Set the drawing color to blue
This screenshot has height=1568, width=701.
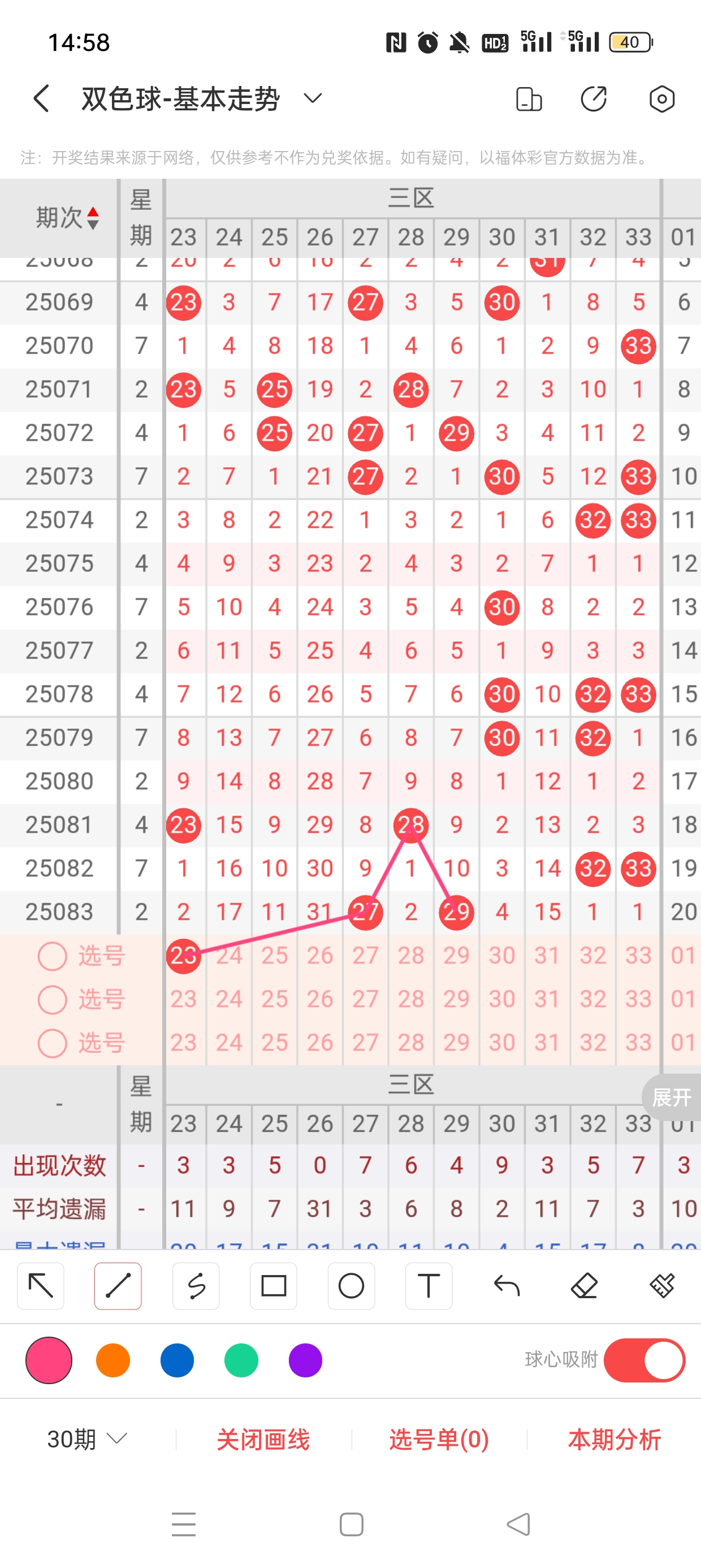click(177, 1360)
